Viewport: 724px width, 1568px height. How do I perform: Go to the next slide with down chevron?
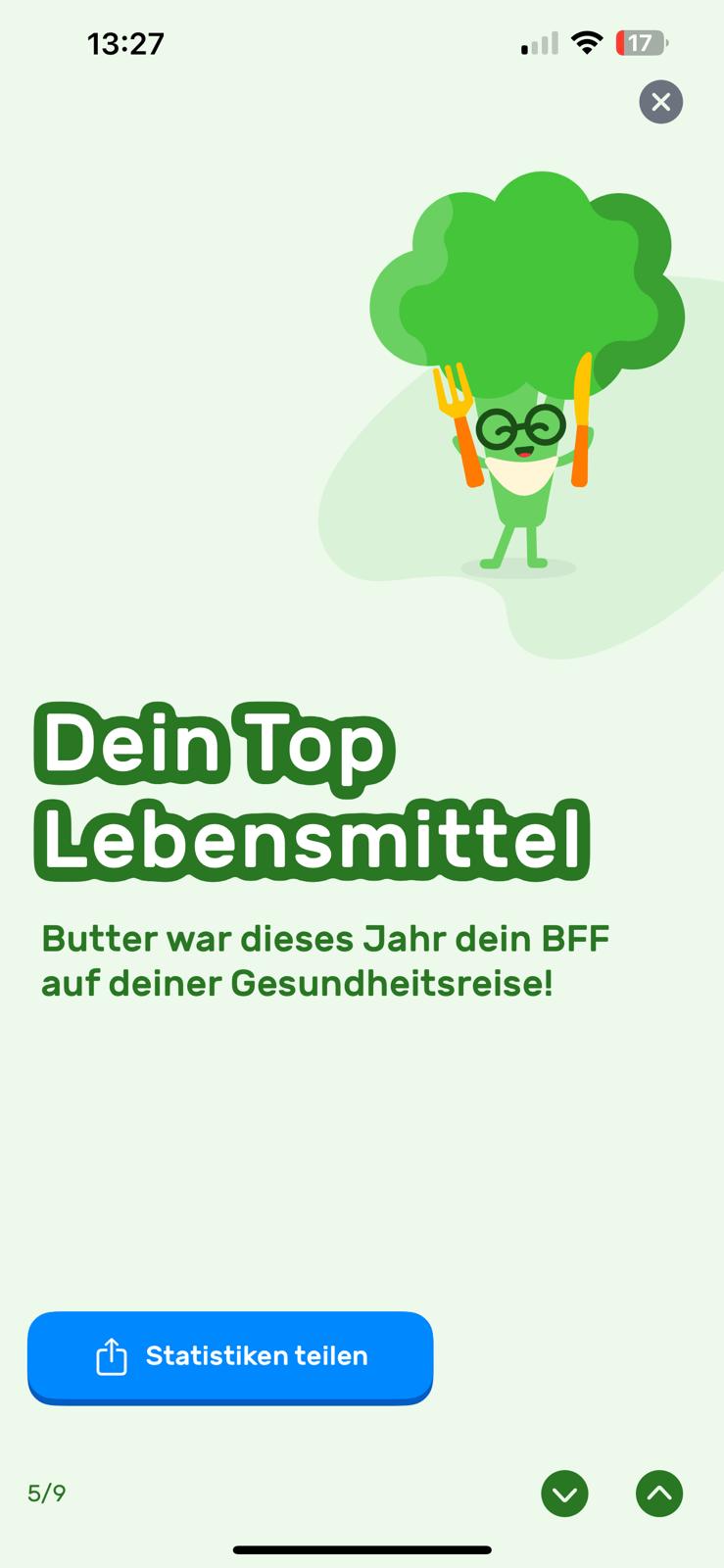point(564,1494)
